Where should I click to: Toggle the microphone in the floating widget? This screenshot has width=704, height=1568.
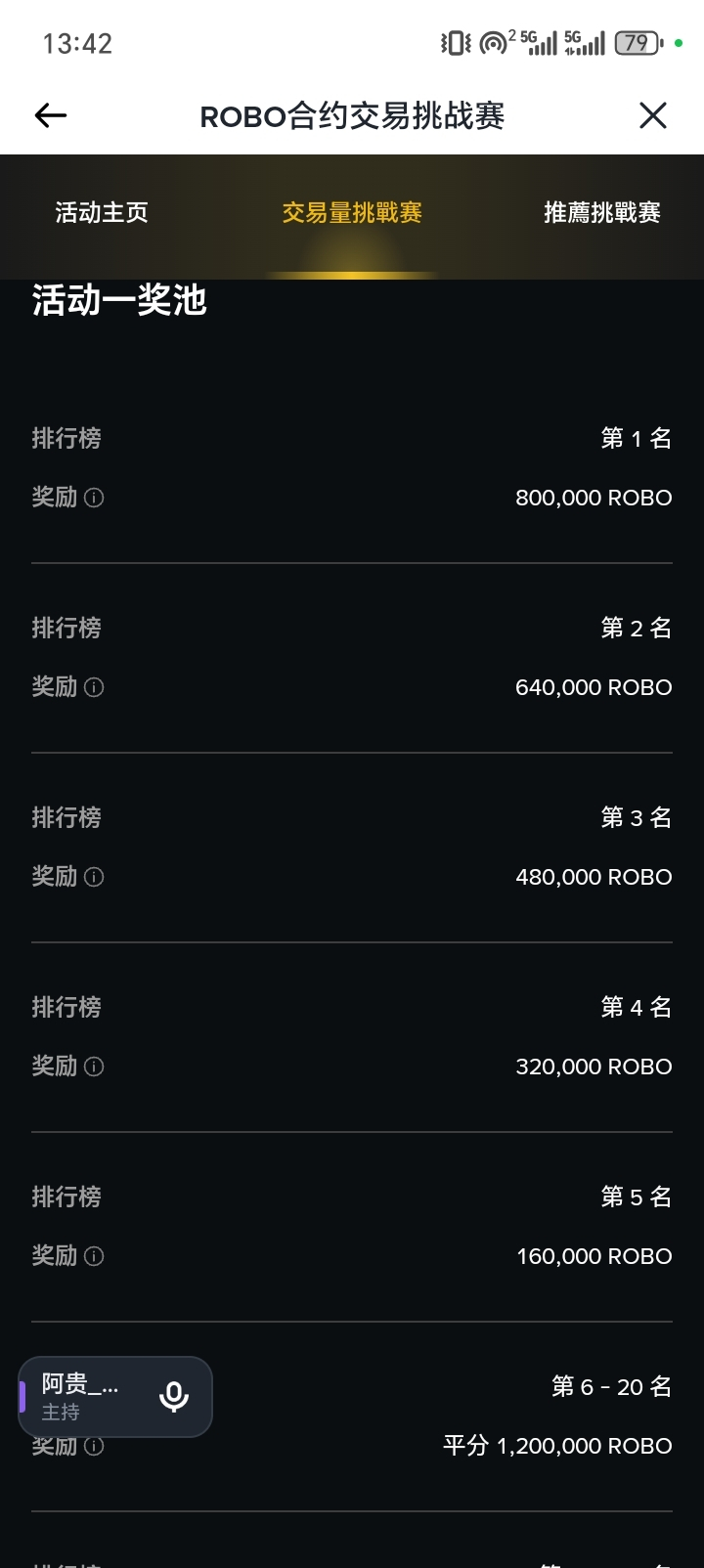click(x=174, y=1396)
